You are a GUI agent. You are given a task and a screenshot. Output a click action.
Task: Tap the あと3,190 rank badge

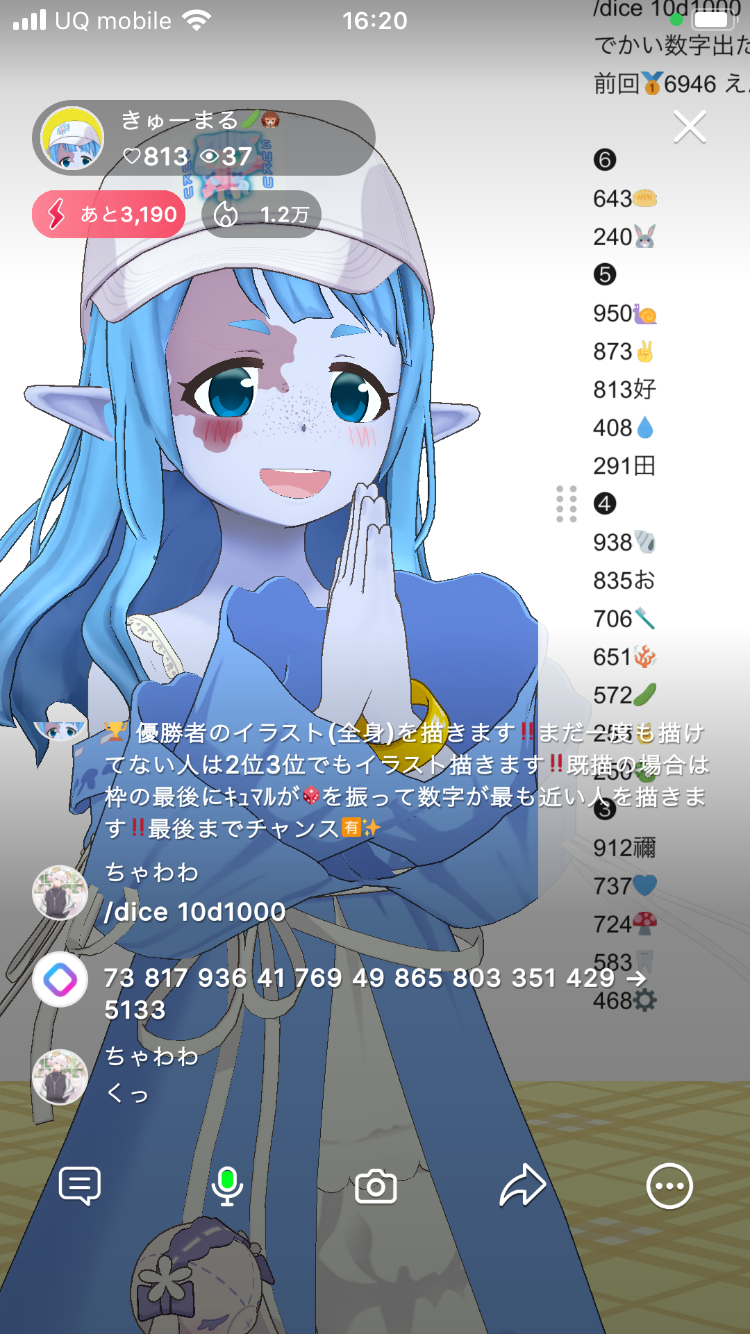(x=109, y=214)
